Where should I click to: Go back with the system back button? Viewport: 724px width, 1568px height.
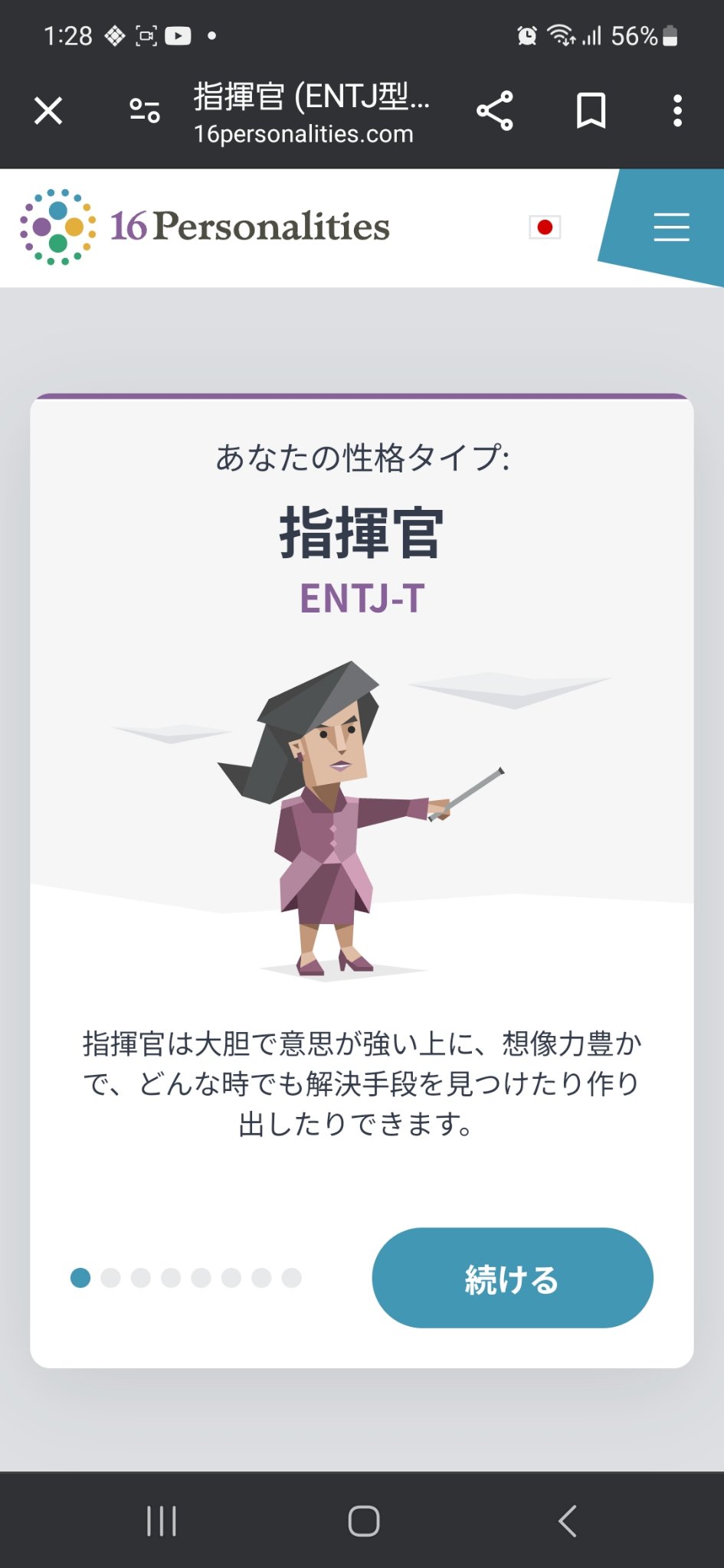tap(568, 1521)
